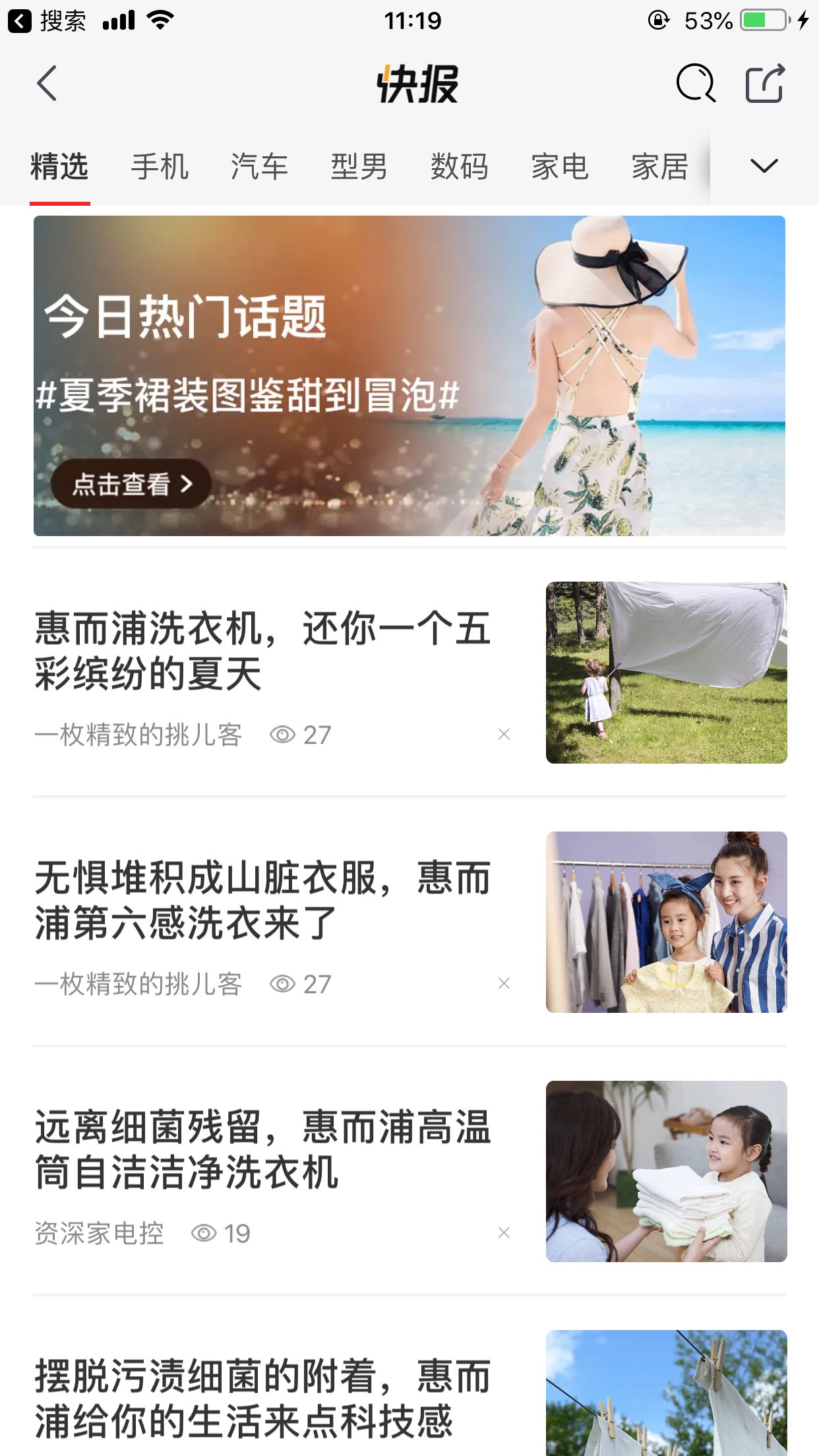Open article 摆脱污渍细菌的附着
This screenshot has width=819, height=1456.
point(262,1398)
